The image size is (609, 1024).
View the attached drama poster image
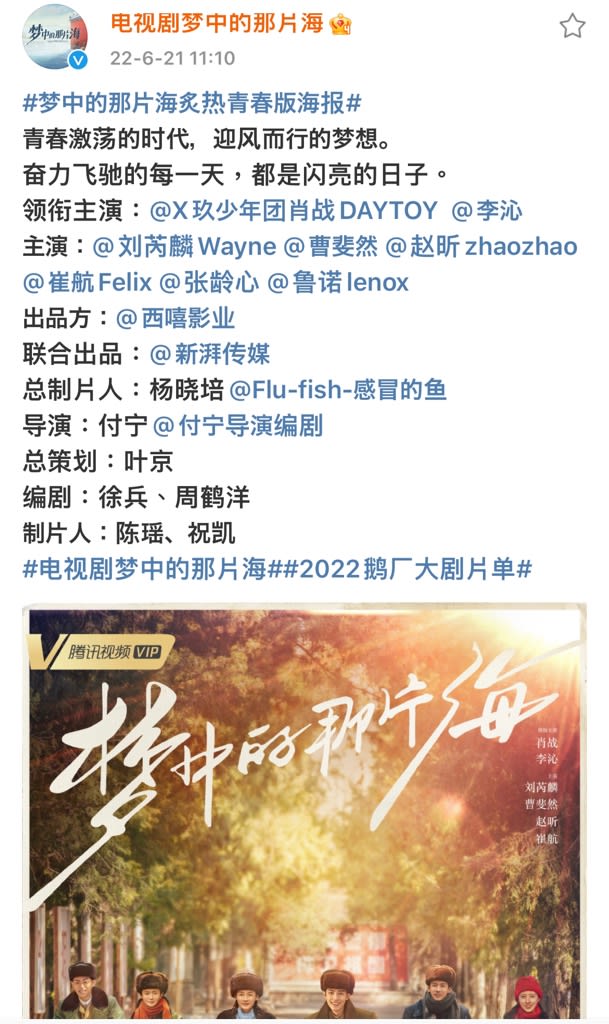point(305,810)
